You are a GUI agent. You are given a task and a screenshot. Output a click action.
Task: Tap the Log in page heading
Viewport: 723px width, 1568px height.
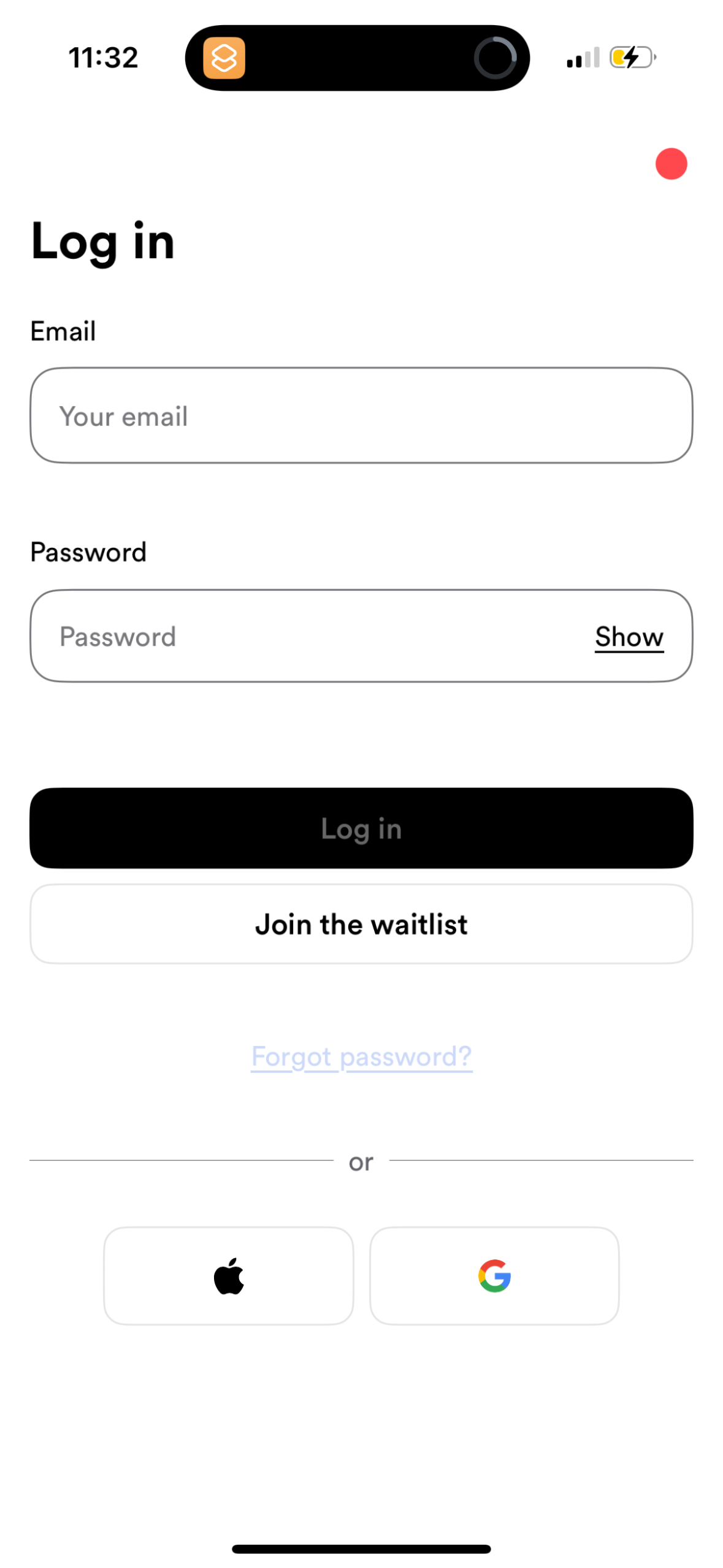pyautogui.click(x=103, y=240)
